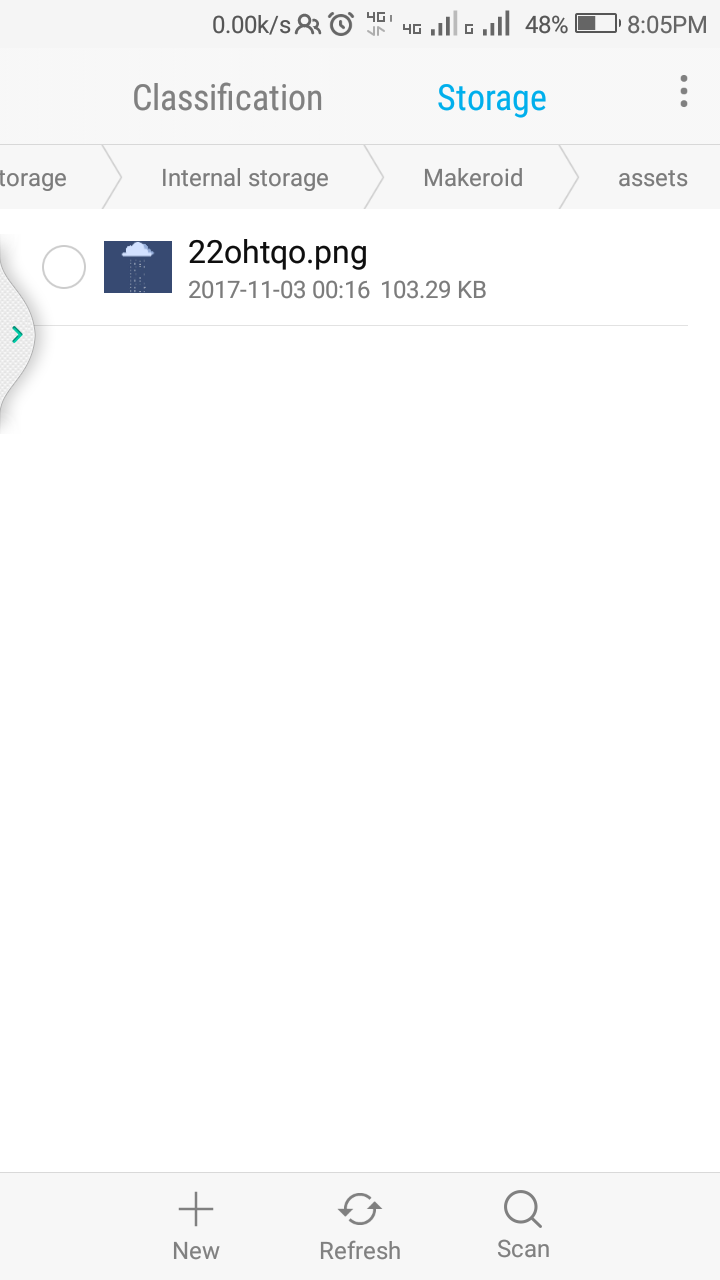720x1280 pixels.
Task: Navigate to the Makeroid folder breadcrumb
Action: point(473,178)
